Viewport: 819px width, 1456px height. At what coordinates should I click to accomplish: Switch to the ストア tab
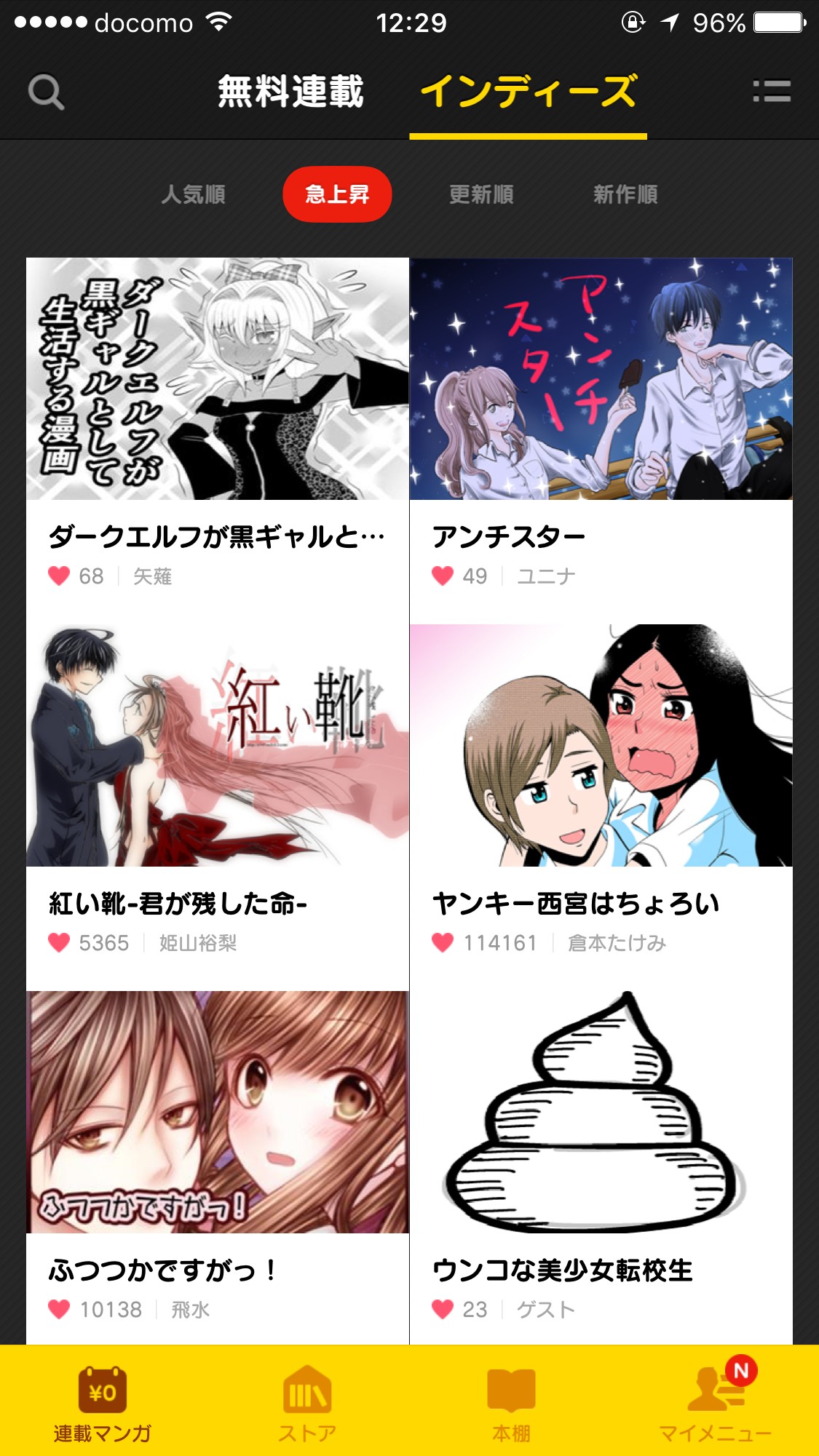[x=307, y=1402]
